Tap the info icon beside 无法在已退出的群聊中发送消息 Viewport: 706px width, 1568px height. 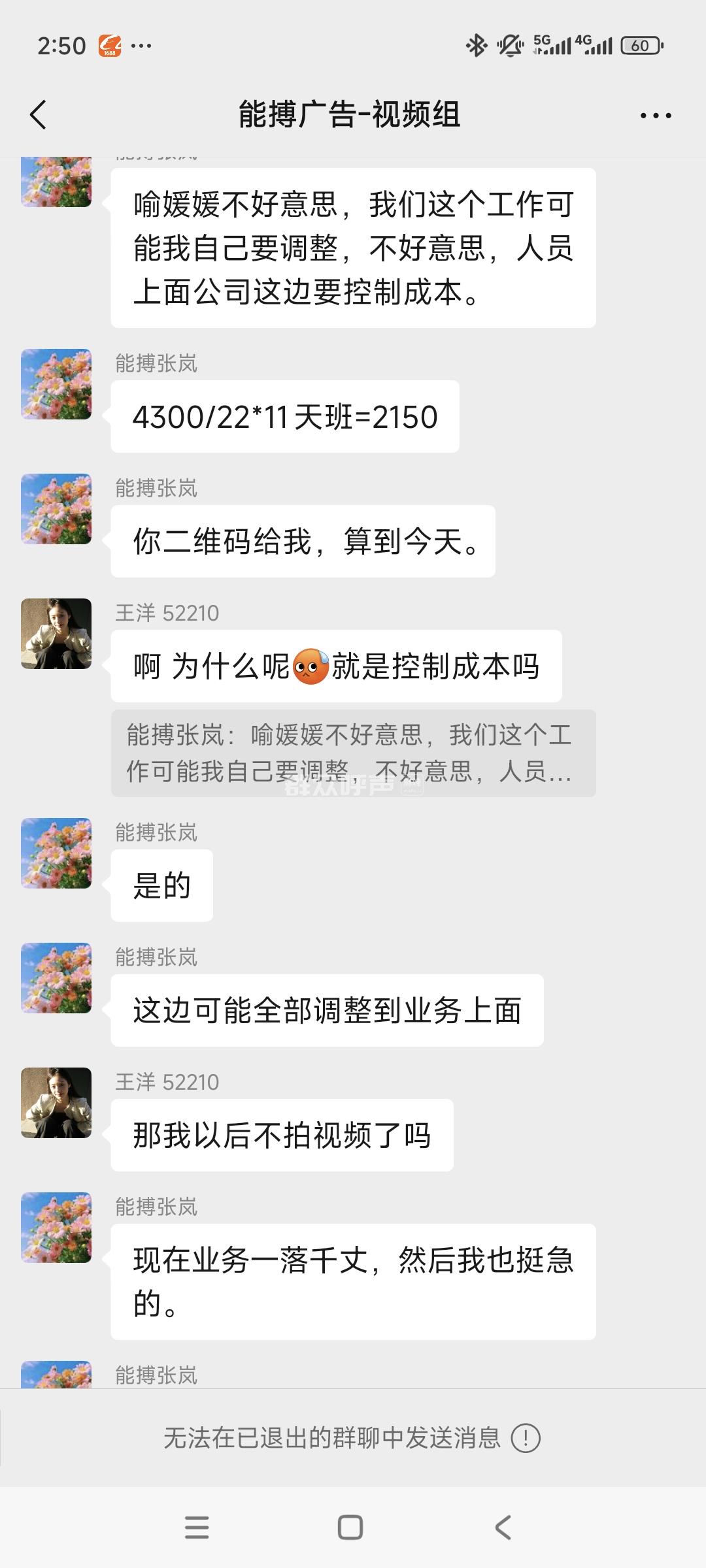(526, 1438)
